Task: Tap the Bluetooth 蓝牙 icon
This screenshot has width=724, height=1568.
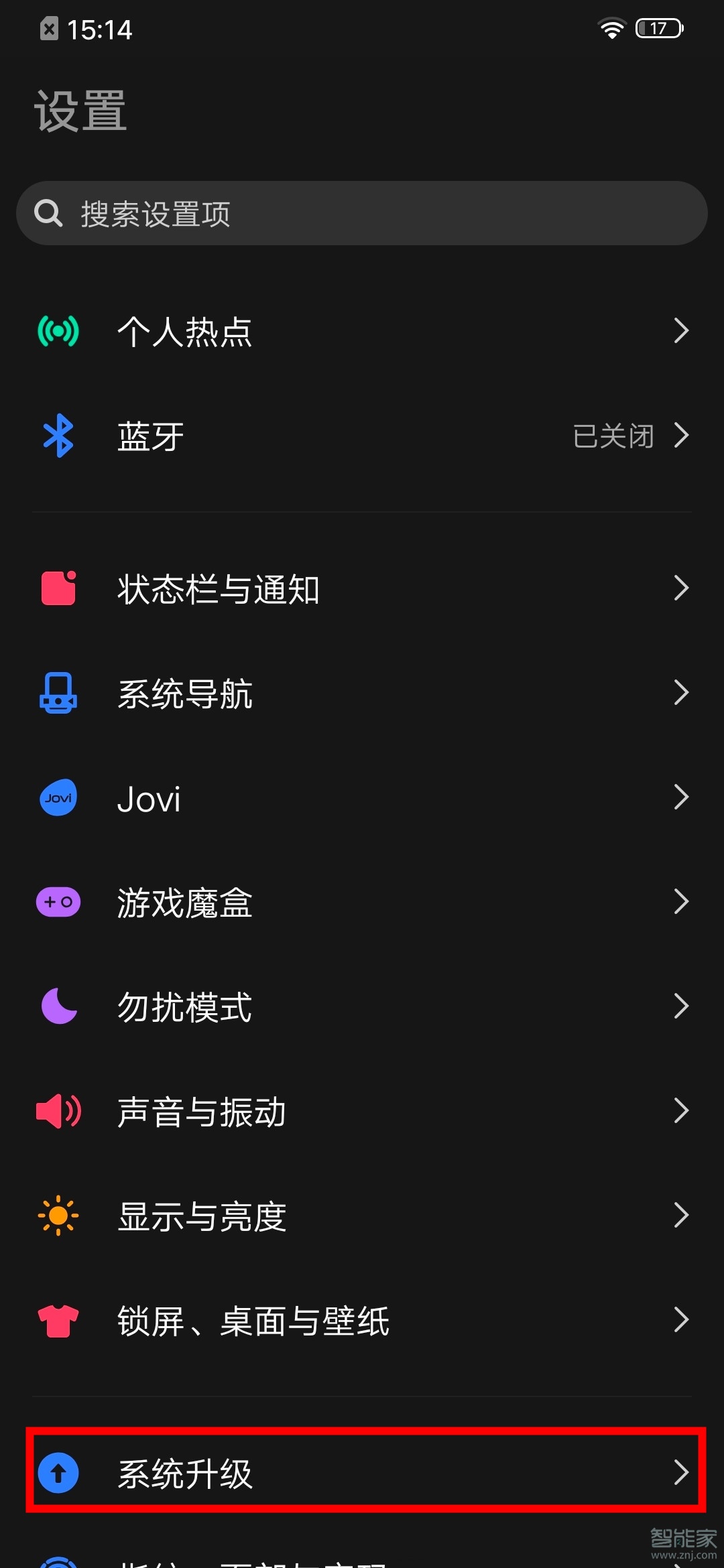Action: pyautogui.click(x=58, y=436)
